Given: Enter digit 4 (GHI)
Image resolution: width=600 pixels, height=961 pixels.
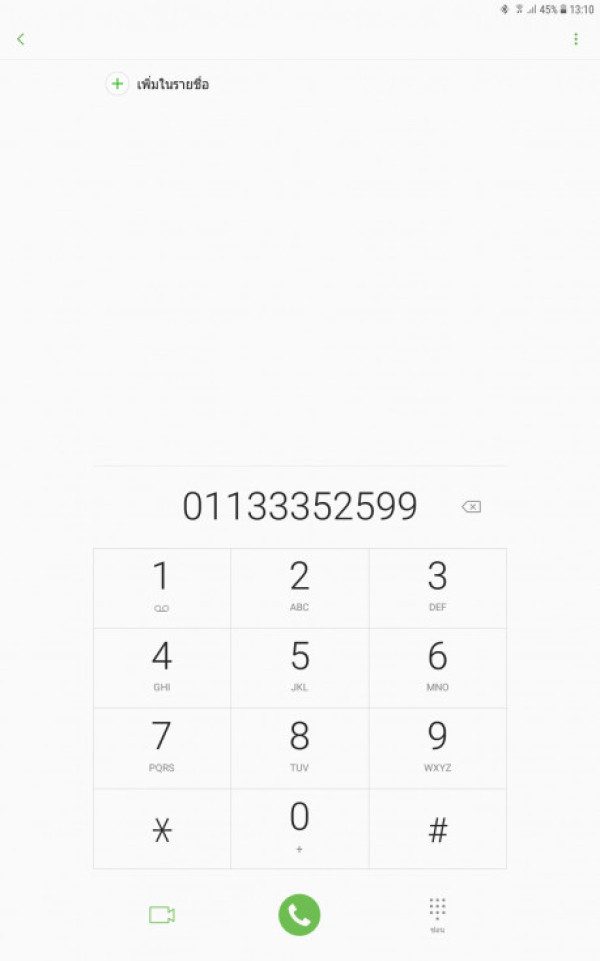Looking at the screenshot, I should click(162, 668).
